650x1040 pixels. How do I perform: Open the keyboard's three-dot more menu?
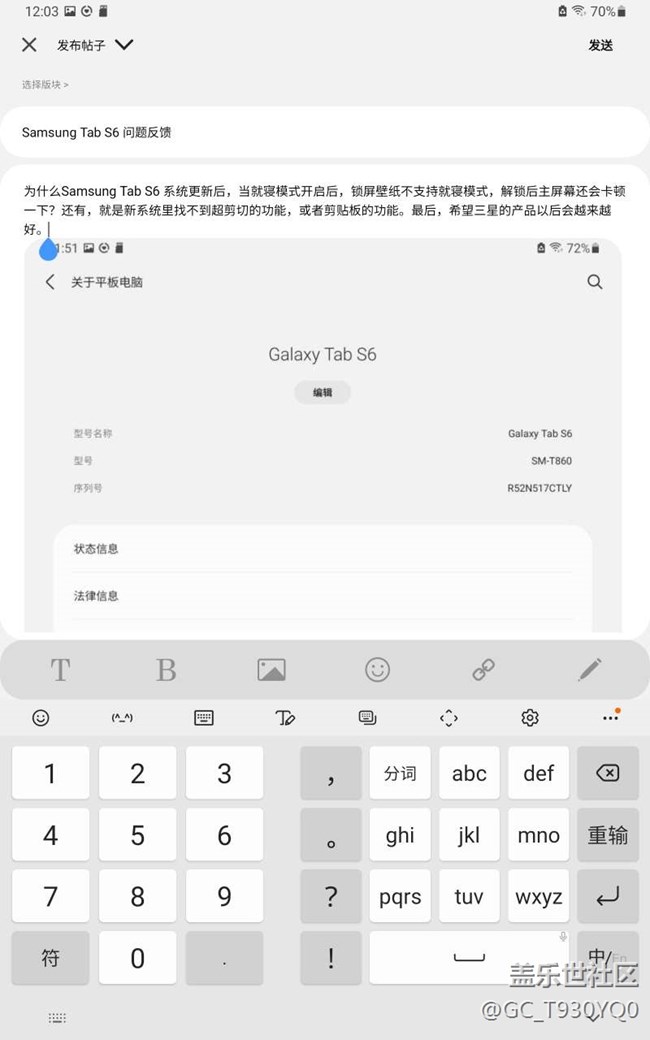[x=610, y=718]
